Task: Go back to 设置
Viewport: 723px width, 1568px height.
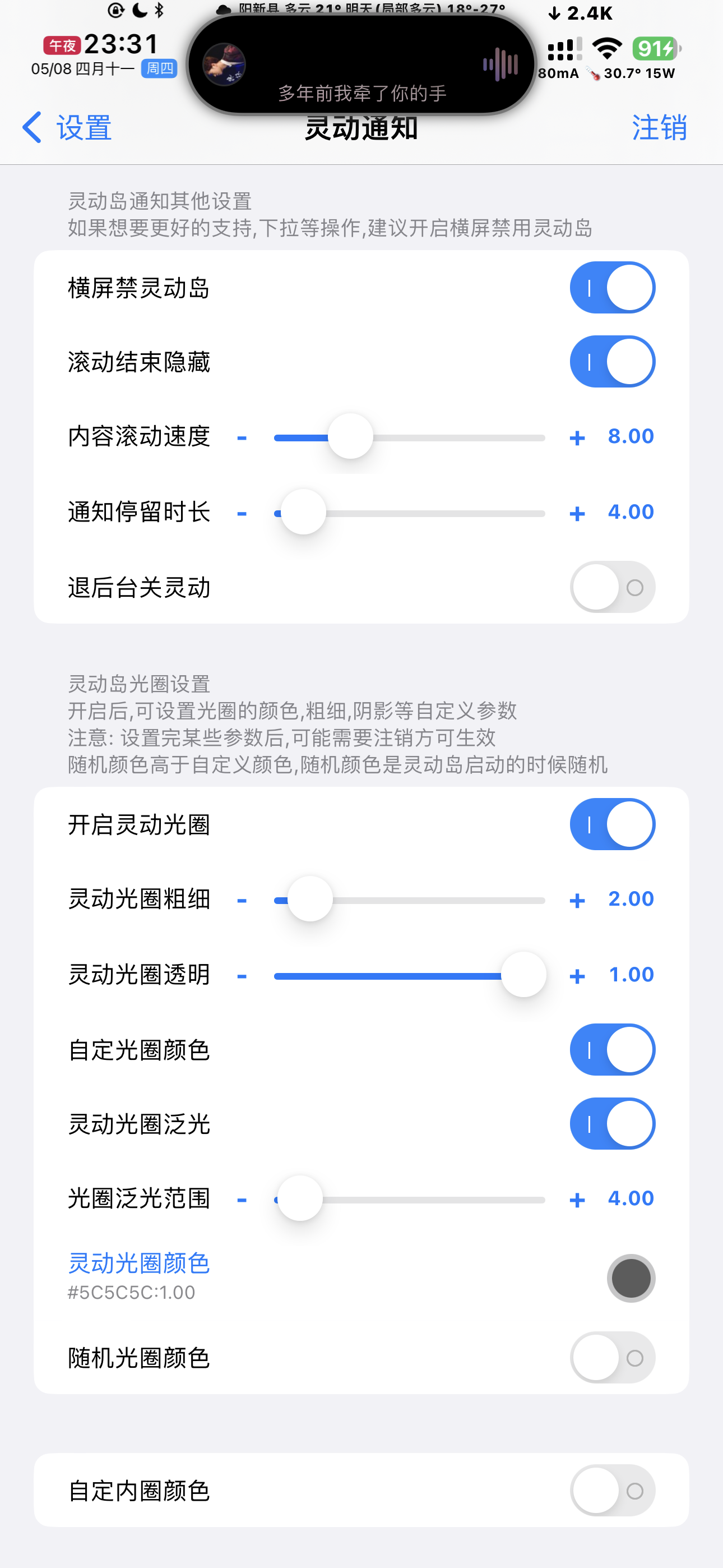Action: (x=67, y=128)
